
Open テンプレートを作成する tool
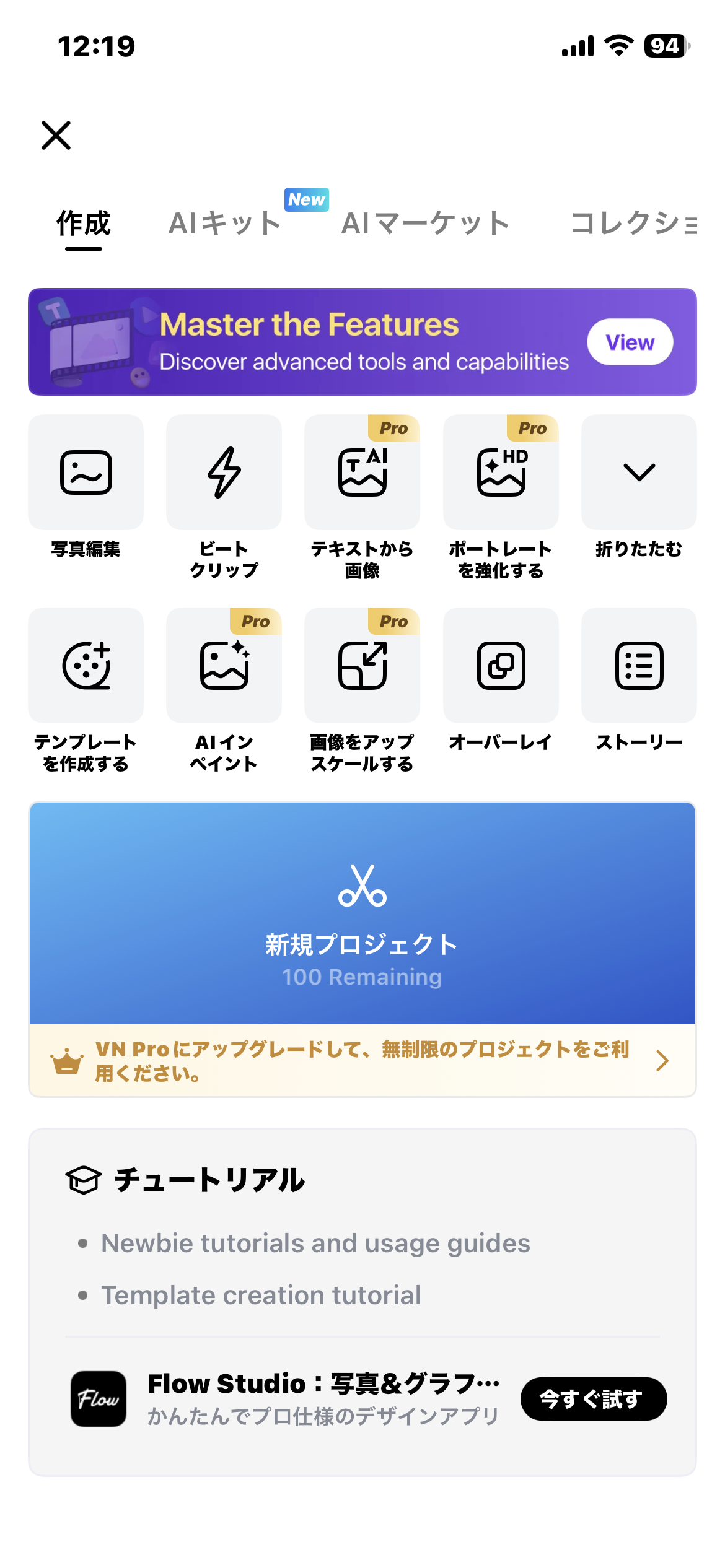[86, 666]
